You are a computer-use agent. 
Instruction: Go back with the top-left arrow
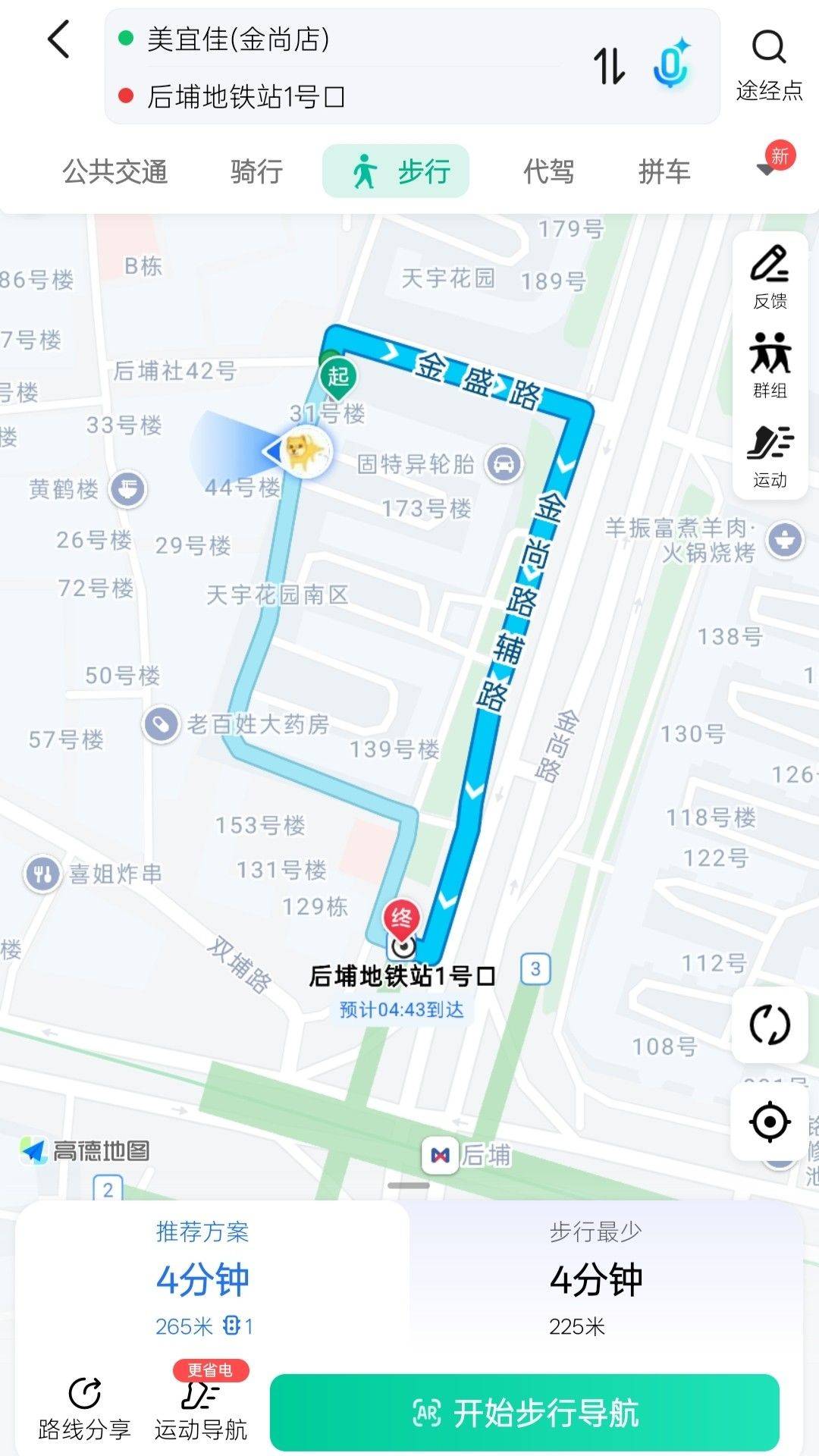pyautogui.click(x=58, y=39)
